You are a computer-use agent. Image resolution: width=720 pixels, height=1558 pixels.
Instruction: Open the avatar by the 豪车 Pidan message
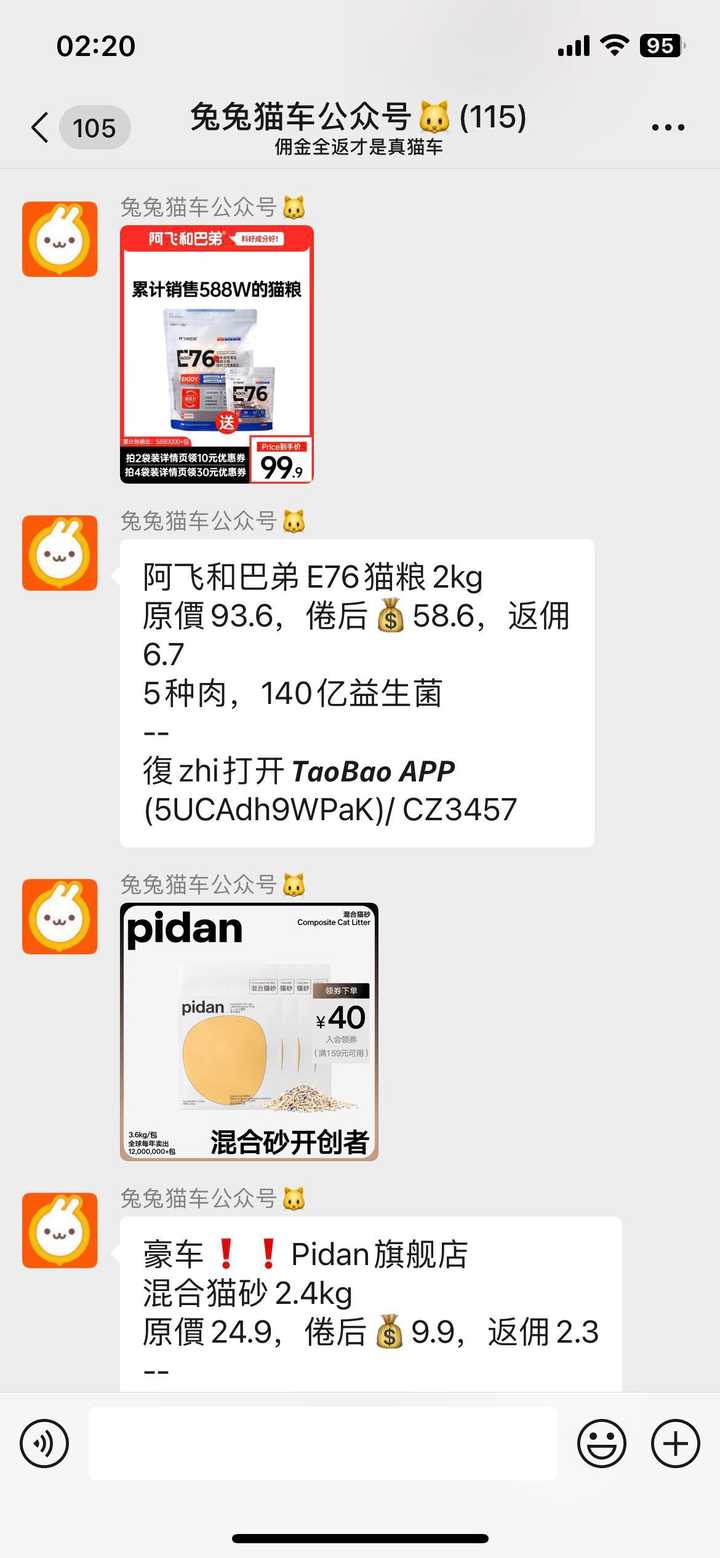tap(59, 1232)
